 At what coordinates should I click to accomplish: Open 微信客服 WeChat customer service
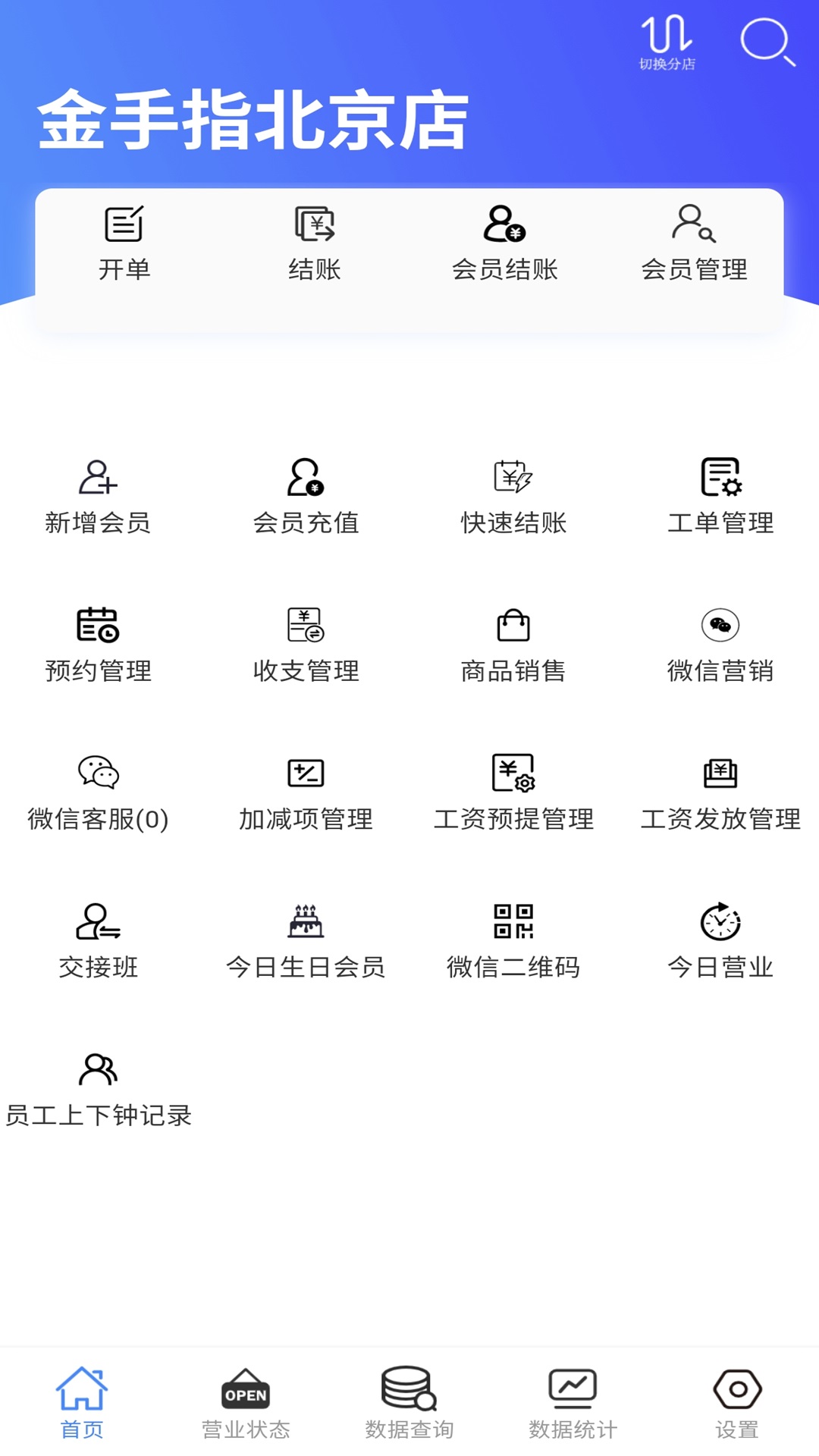(x=99, y=792)
